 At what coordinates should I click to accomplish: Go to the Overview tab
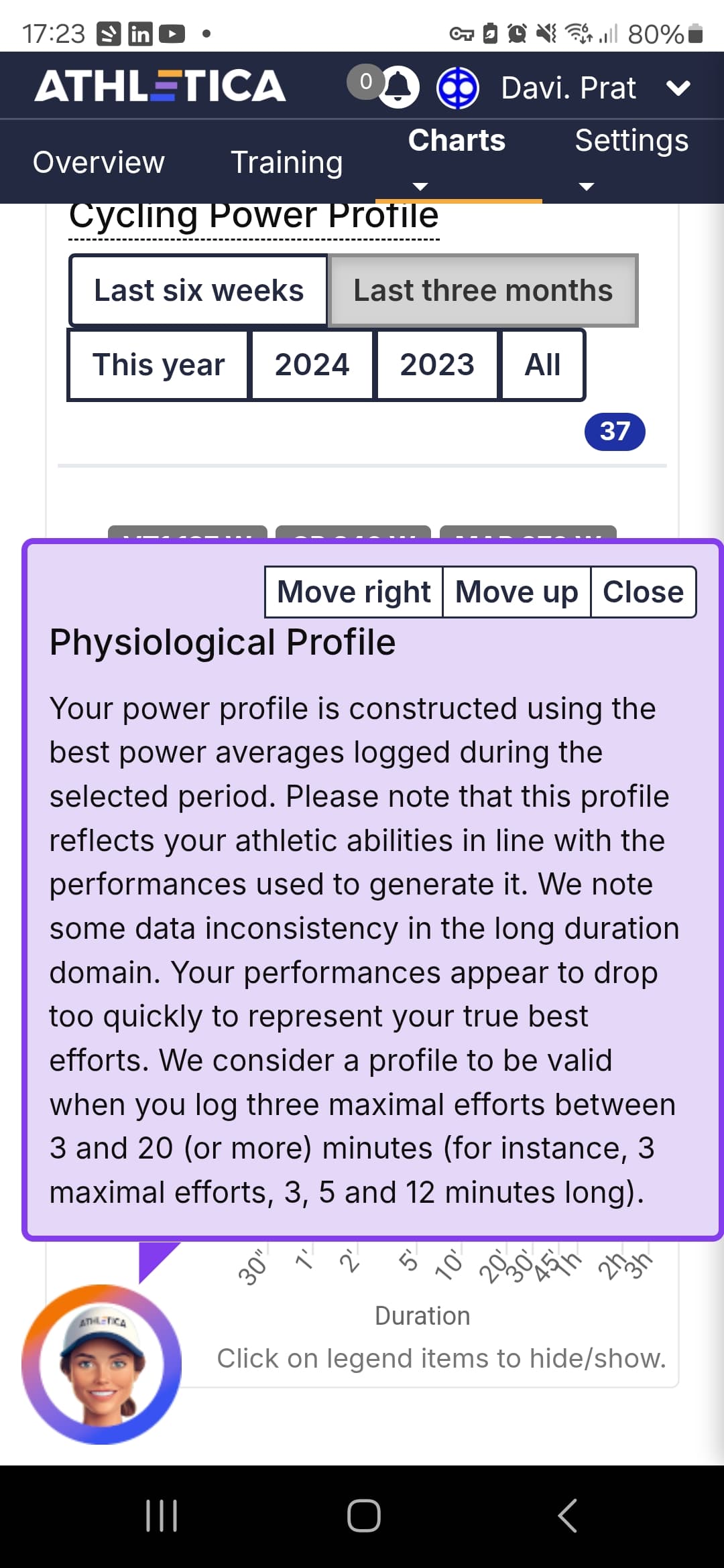[x=99, y=162]
